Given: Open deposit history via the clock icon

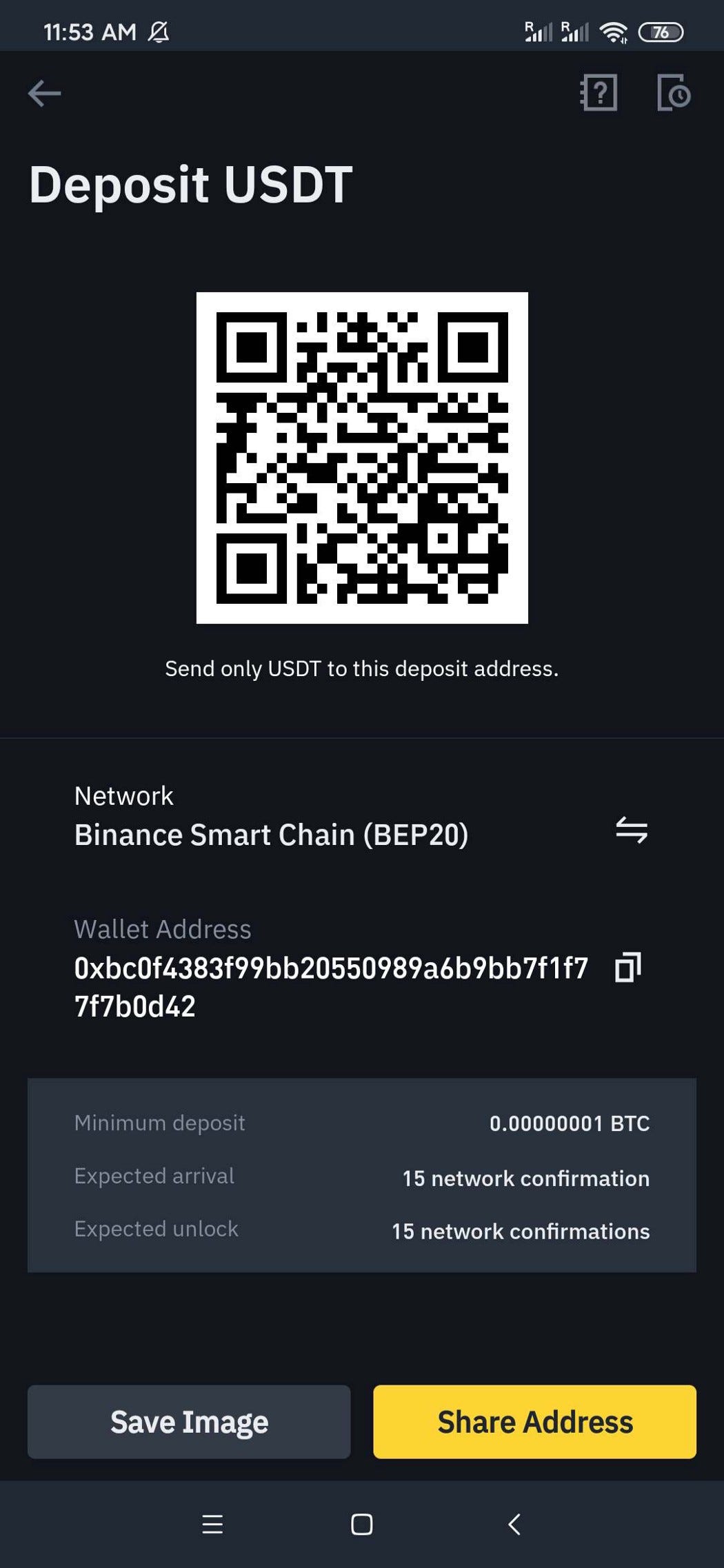Looking at the screenshot, I should point(674,94).
